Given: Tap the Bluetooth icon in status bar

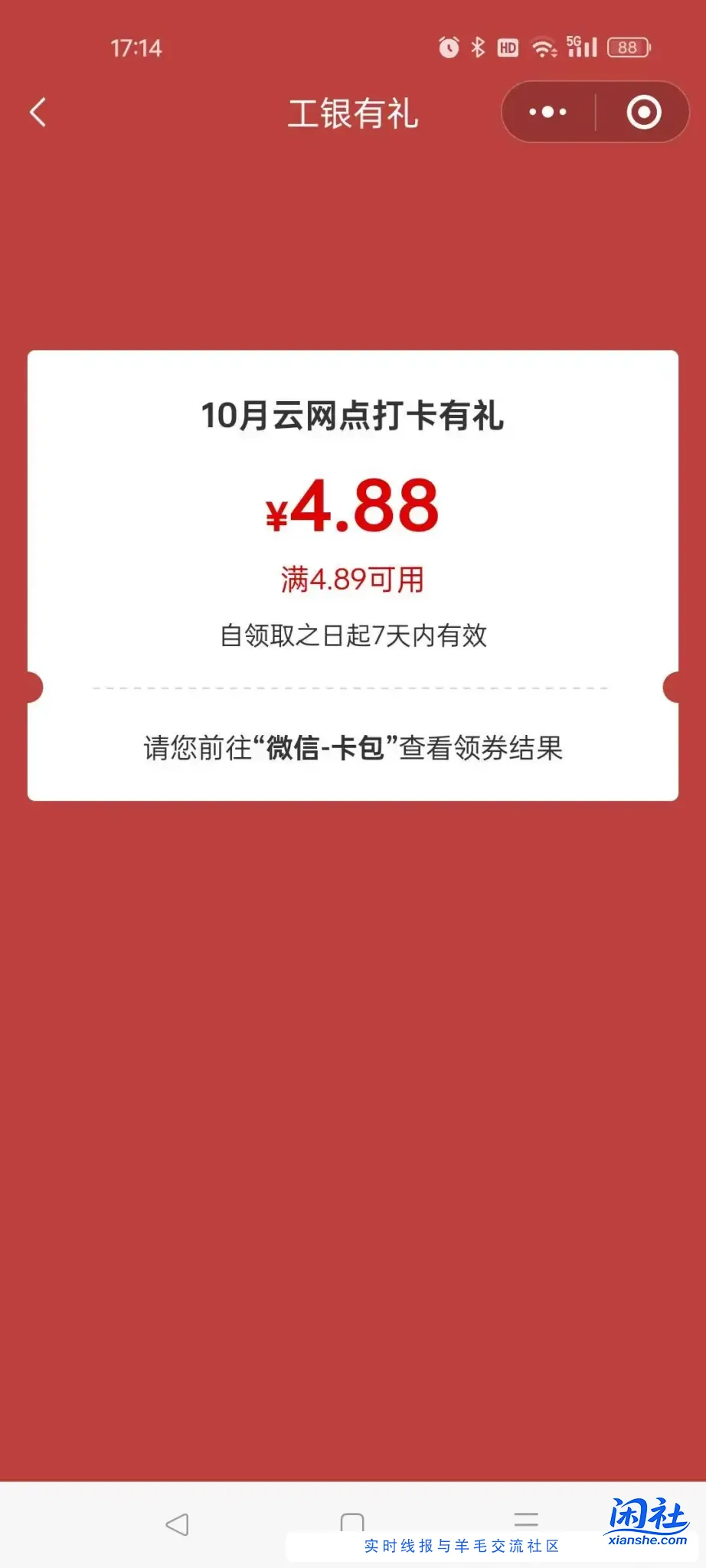Looking at the screenshot, I should 476,46.
